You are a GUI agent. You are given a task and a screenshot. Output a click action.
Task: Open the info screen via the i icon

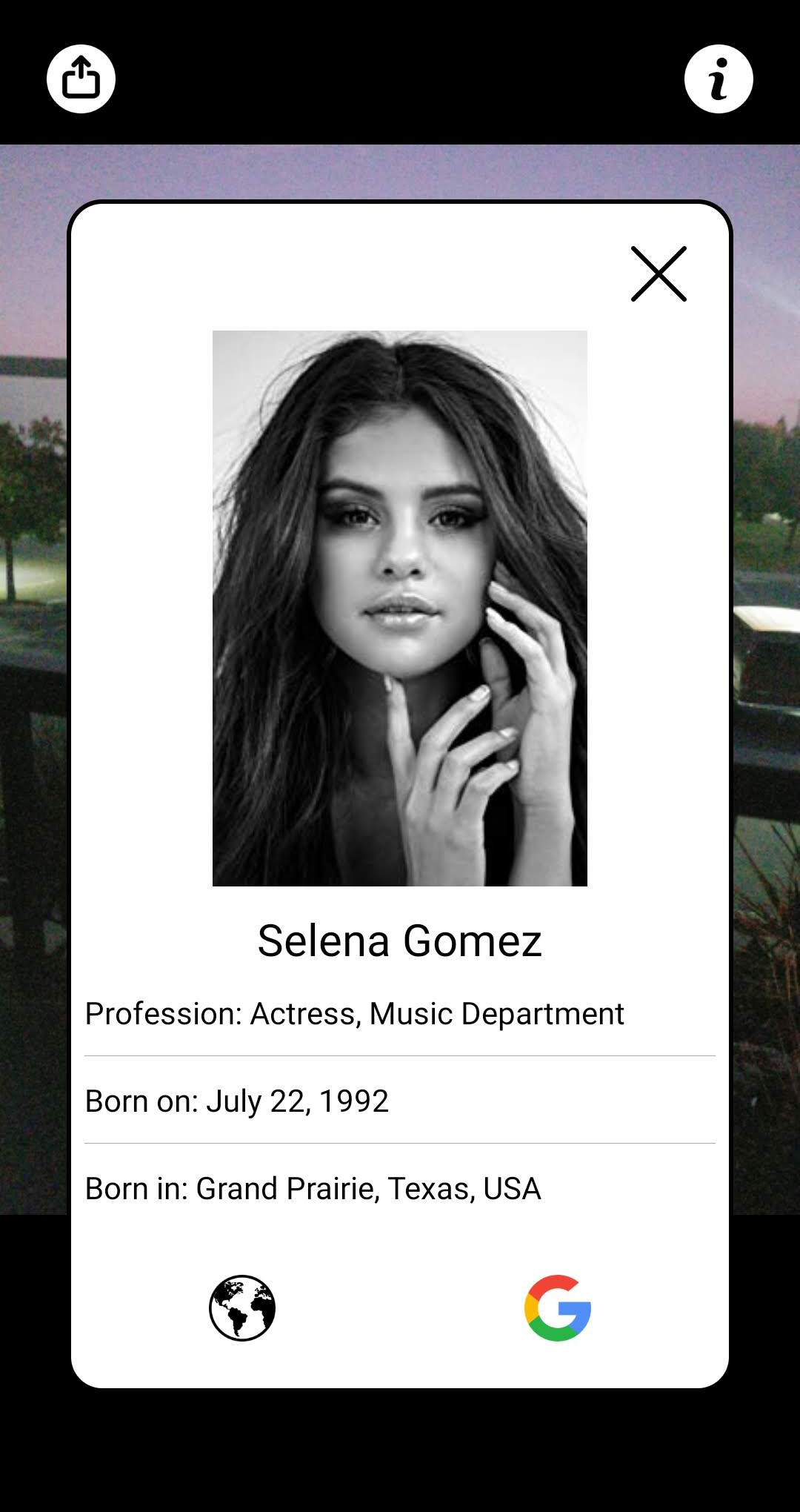[x=718, y=79]
